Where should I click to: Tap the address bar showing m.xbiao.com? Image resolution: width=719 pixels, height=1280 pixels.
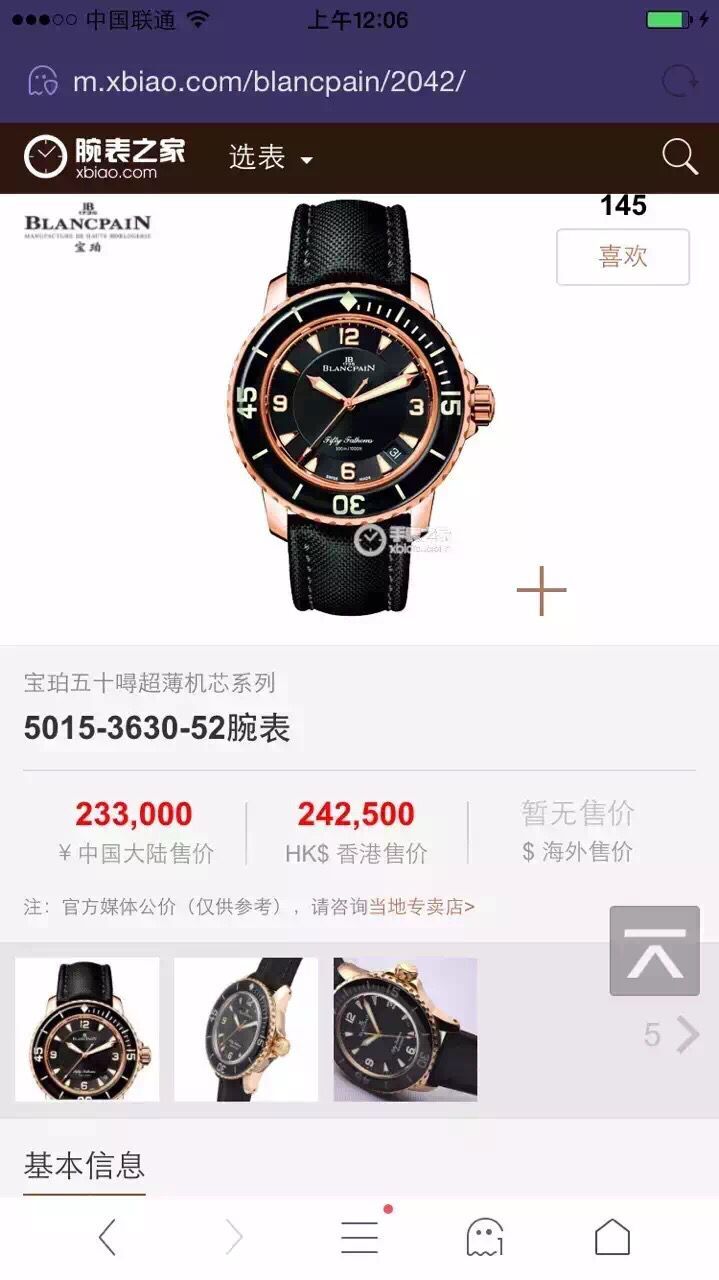pyautogui.click(x=268, y=82)
